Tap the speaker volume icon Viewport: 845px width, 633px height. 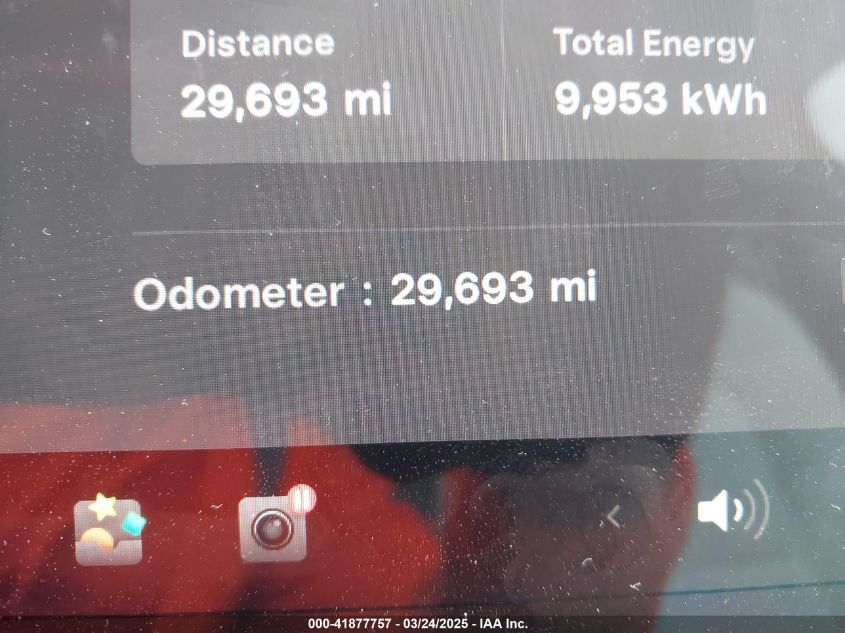click(732, 513)
